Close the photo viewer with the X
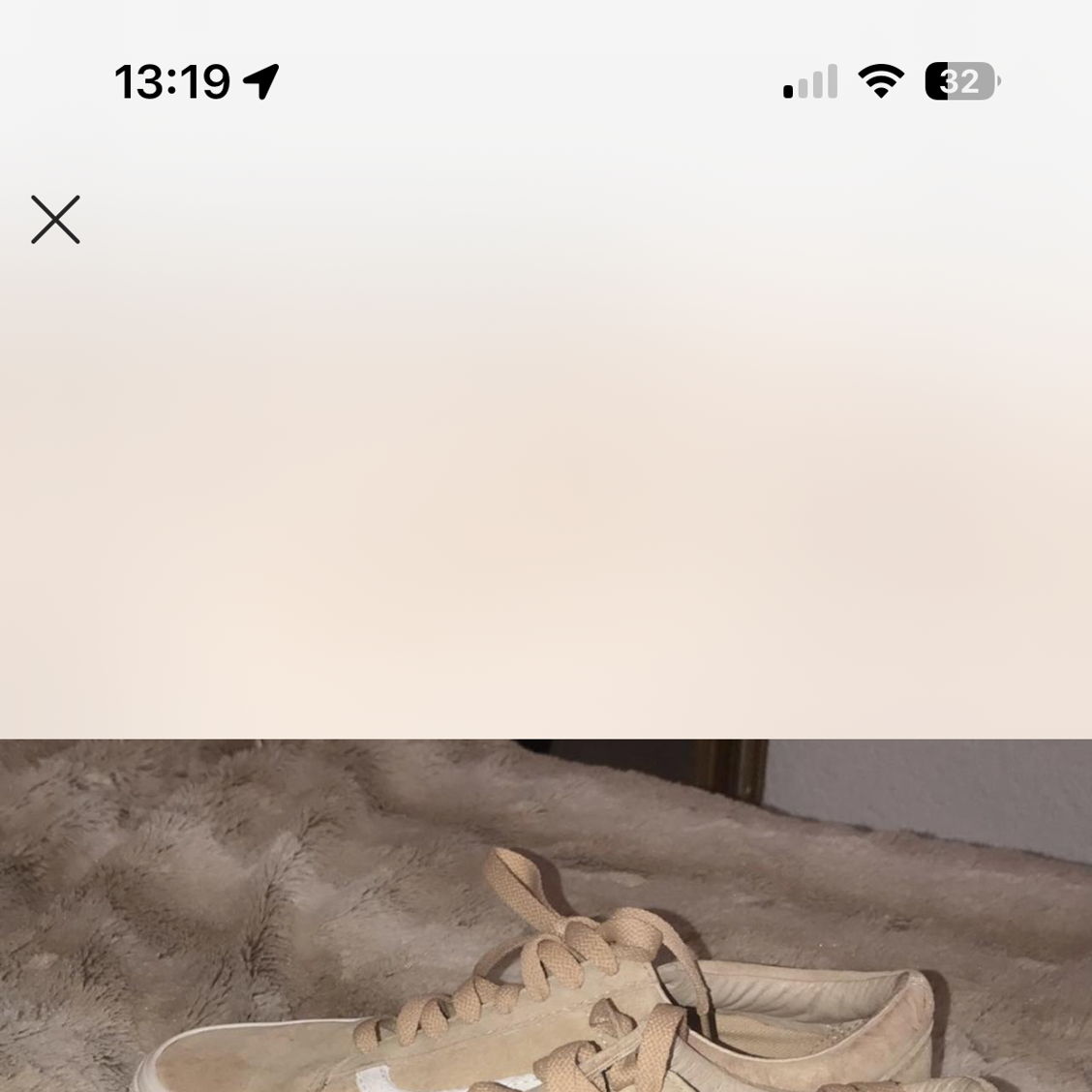1092x1092 pixels. click(55, 220)
